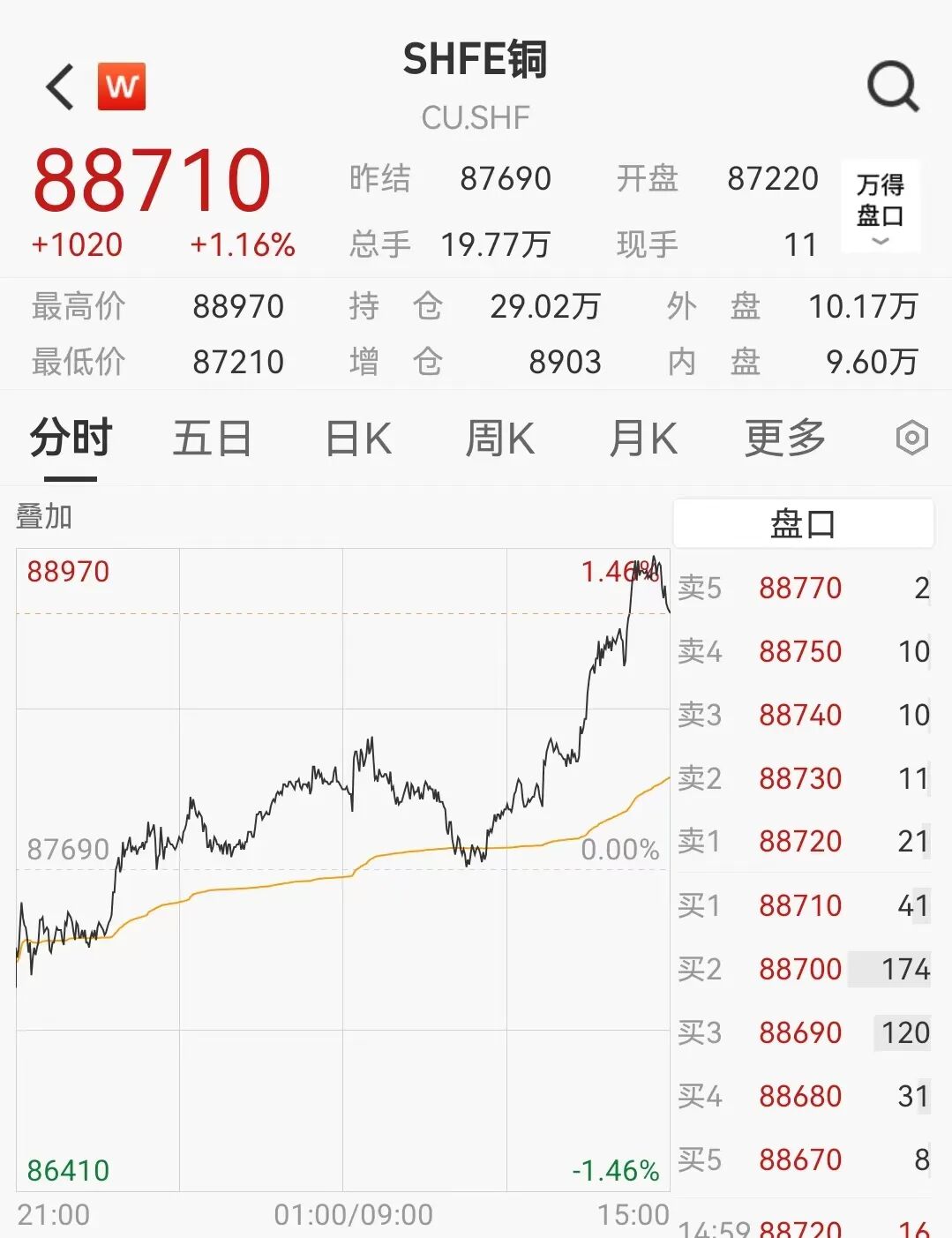Tap the back navigation arrow
952x1238 pixels.
click(58, 86)
